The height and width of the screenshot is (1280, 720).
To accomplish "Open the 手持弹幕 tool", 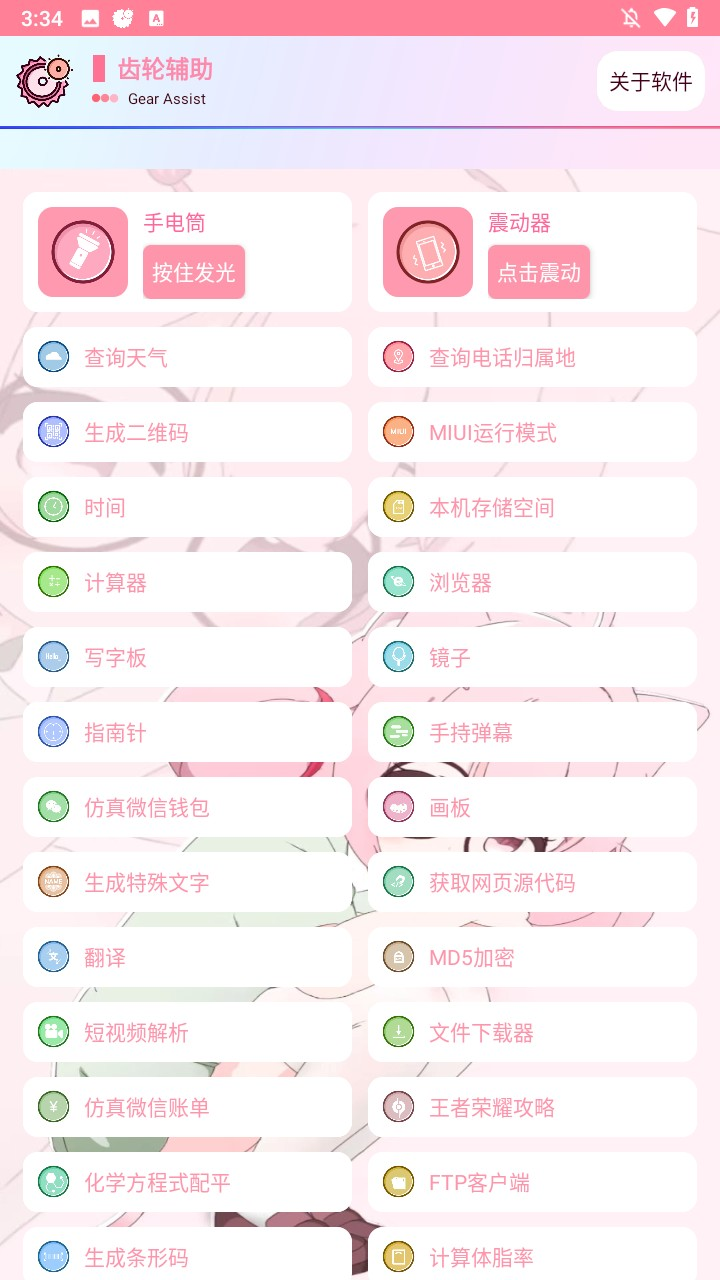I will click(x=531, y=732).
